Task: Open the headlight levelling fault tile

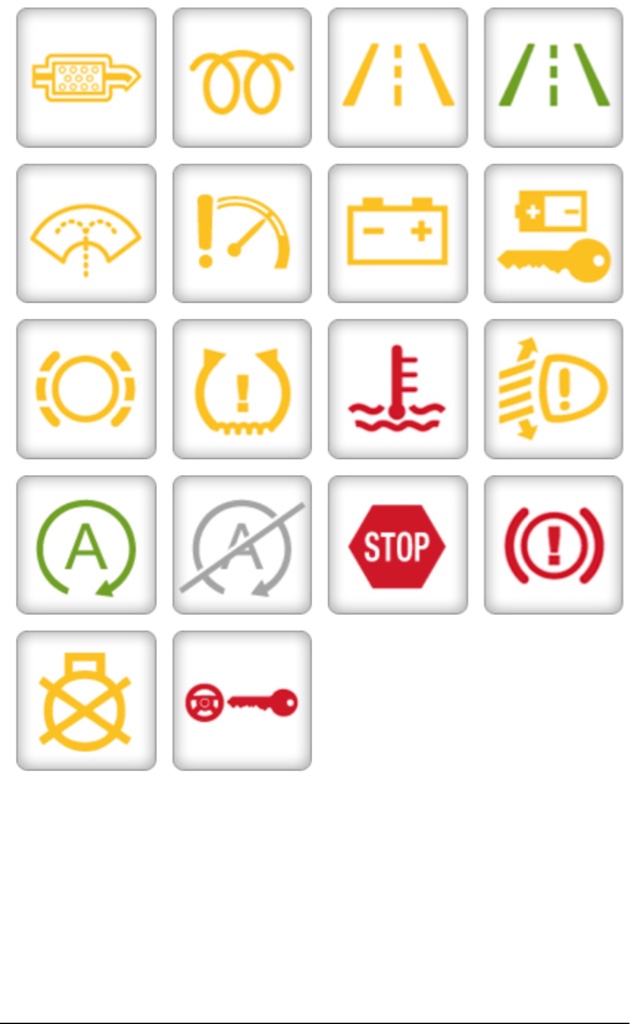Action: tap(554, 389)
